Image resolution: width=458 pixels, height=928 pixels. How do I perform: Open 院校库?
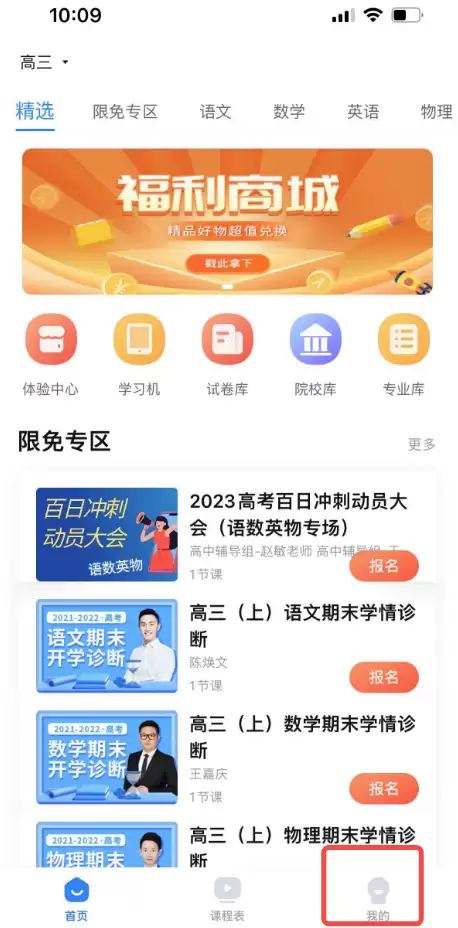(x=315, y=355)
